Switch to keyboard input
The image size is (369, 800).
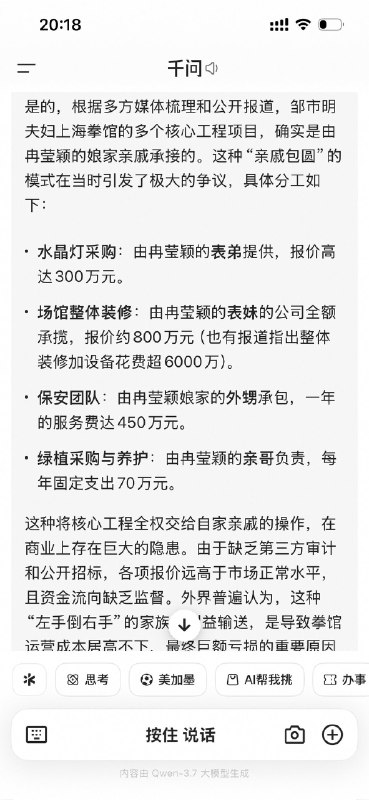pyautogui.click(x=37, y=735)
